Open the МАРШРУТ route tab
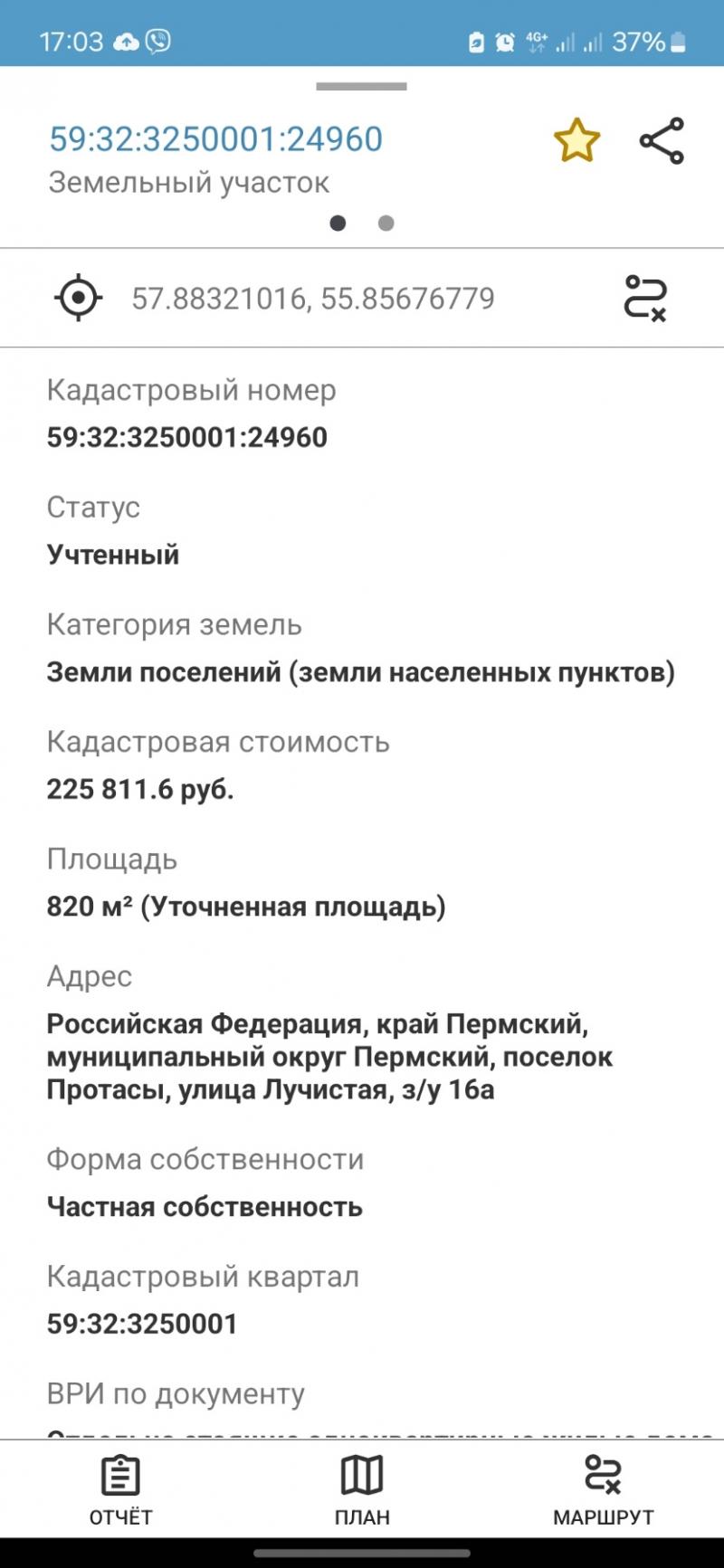Screen dimensions: 724x1568 coord(603,1490)
